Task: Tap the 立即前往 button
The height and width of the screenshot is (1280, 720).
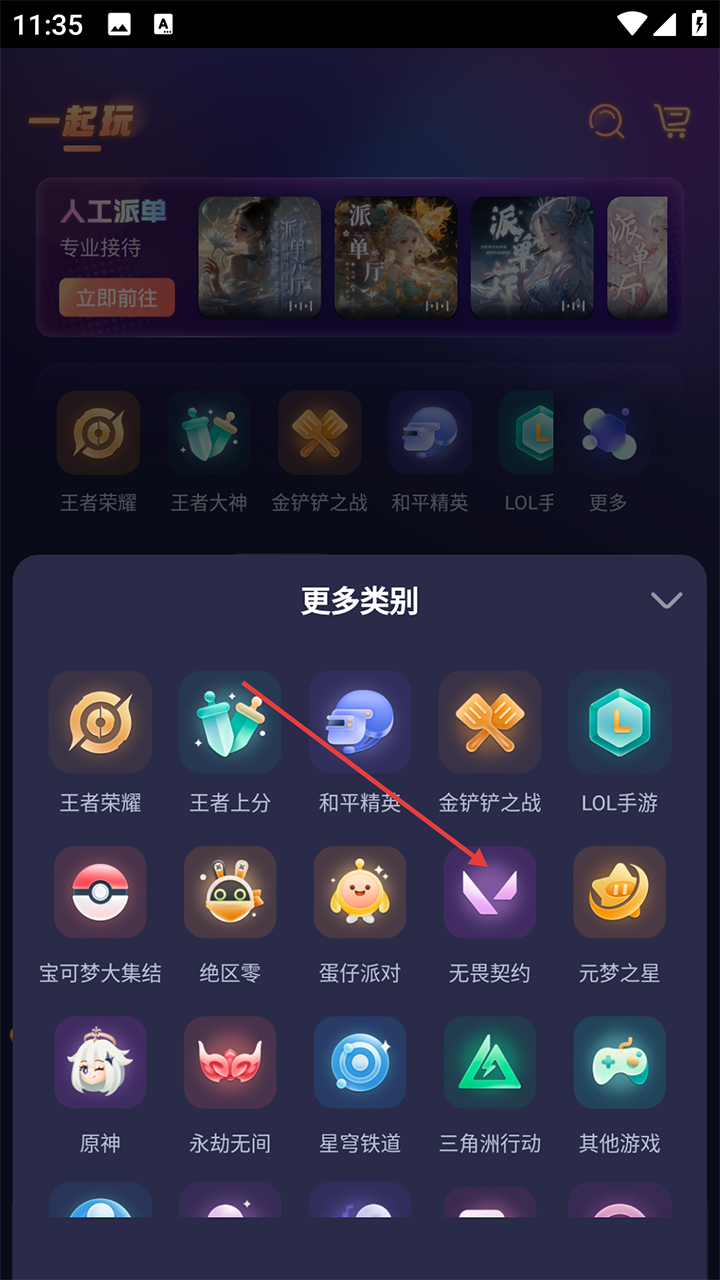Action: pos(117,298)
